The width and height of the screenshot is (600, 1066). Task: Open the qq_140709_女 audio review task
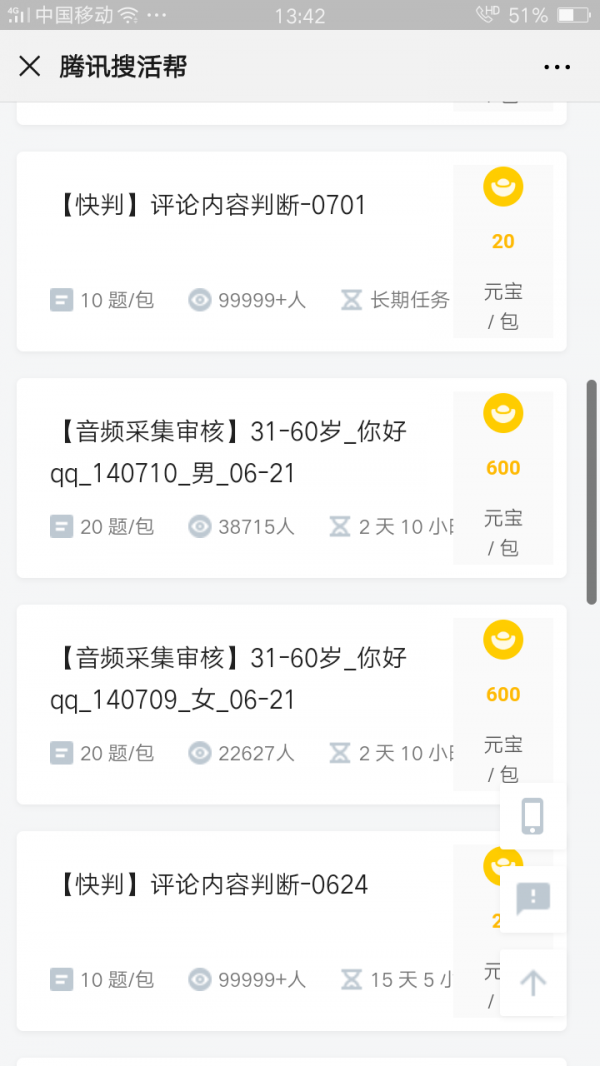[x=292, y=704]
